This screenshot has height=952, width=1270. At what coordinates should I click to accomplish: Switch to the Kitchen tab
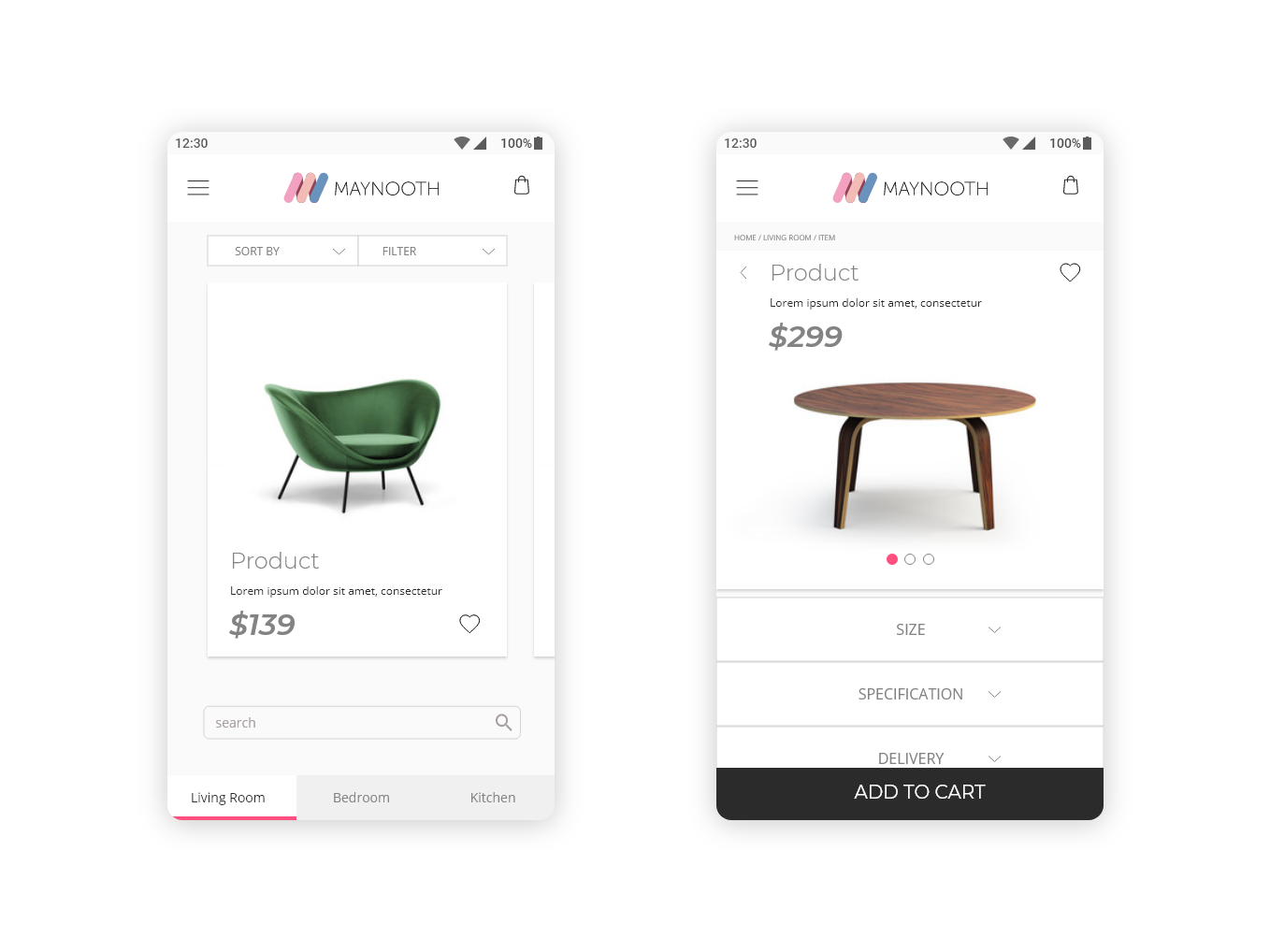492,798
